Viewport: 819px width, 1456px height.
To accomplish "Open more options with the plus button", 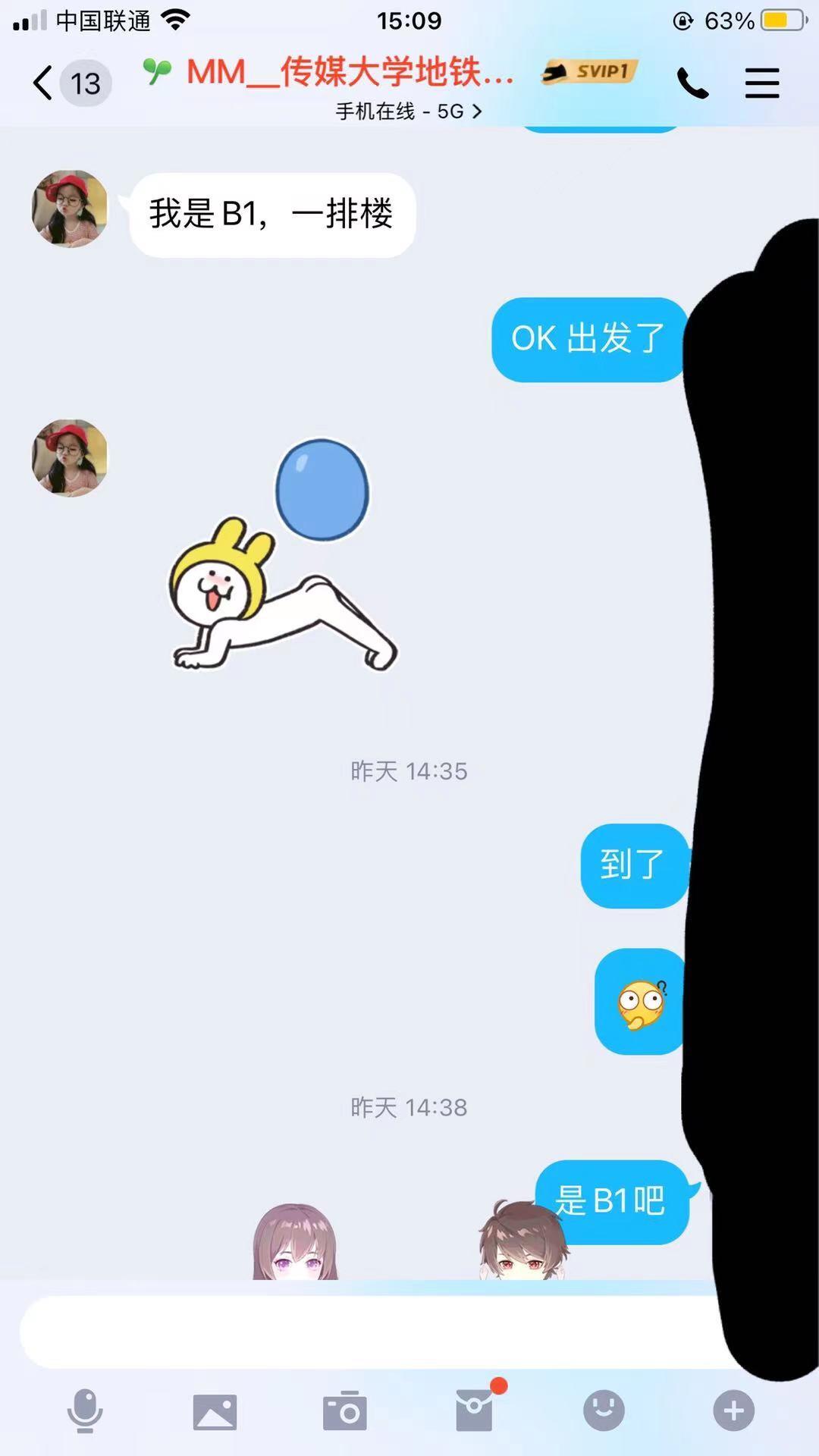I will 733,1410.
